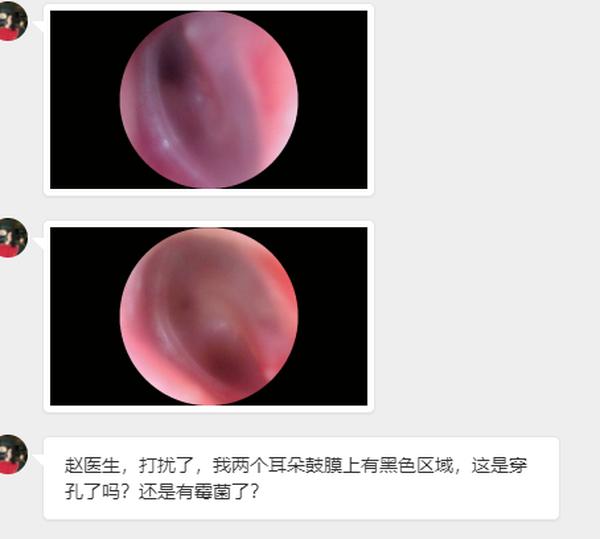Screen dimensions: 600x539
Task: Tap the avatar beside the second photo
Action: [x=10, y=238]
